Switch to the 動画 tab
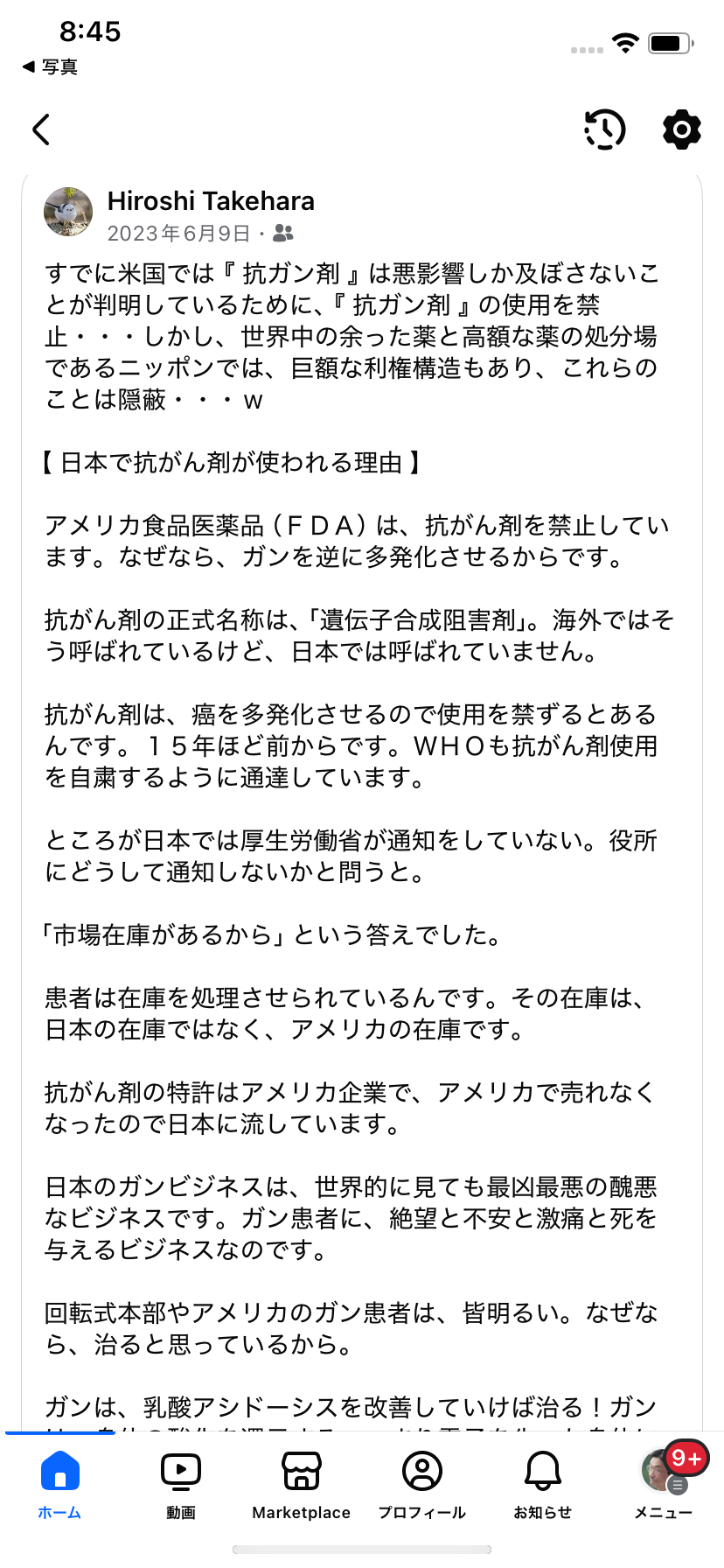Image resolution: width=724 pixels, height=1568 pixels. coord(181,1484)
